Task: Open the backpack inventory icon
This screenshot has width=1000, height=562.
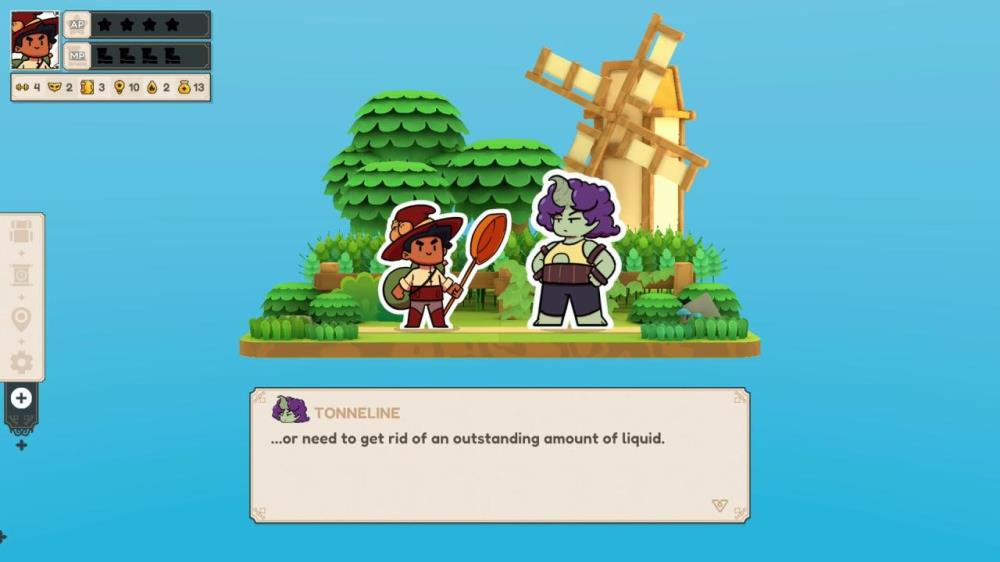Action: click(x=21, y=232)
